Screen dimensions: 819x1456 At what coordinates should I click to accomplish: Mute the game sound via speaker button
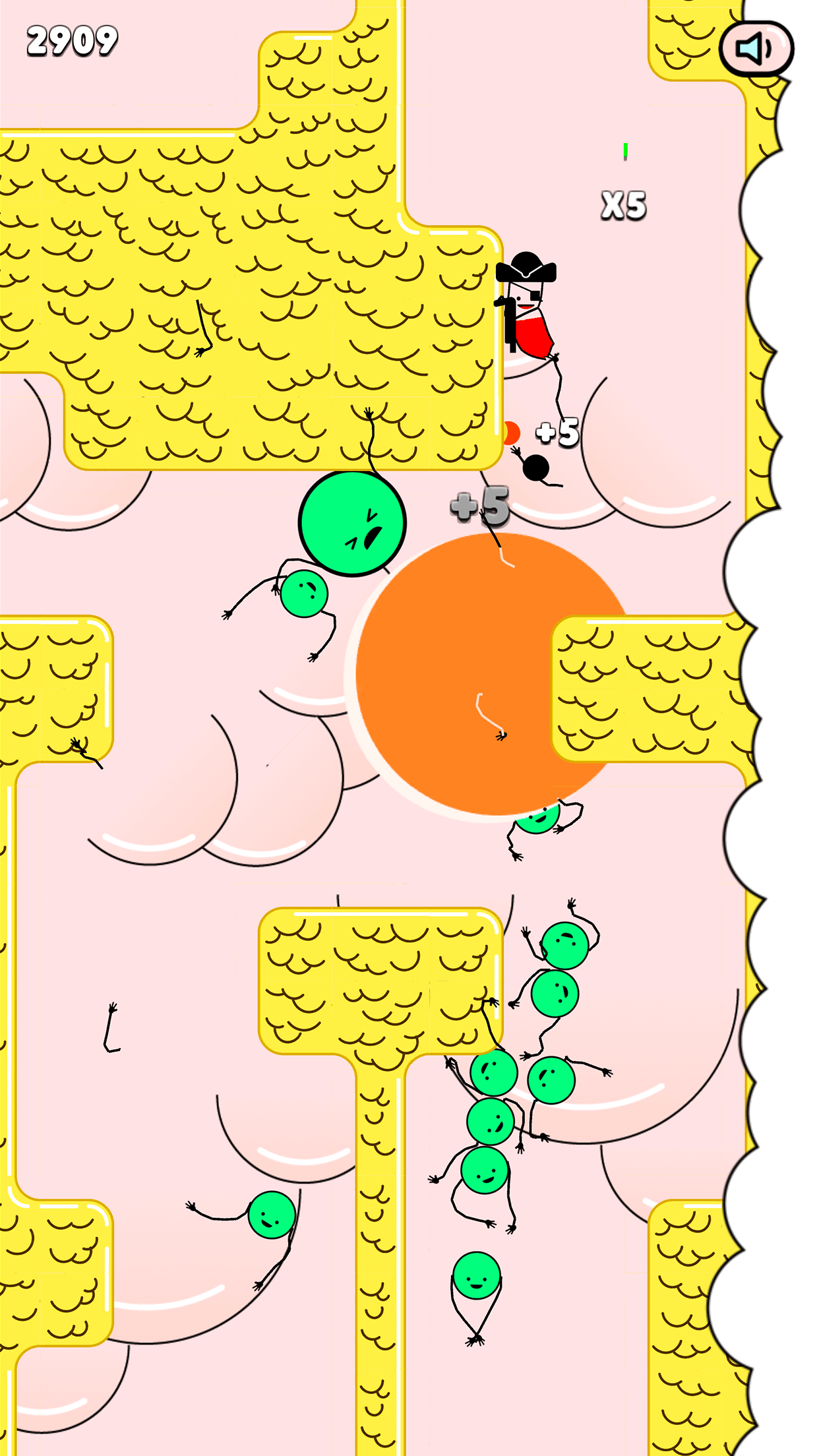[756, 49]
